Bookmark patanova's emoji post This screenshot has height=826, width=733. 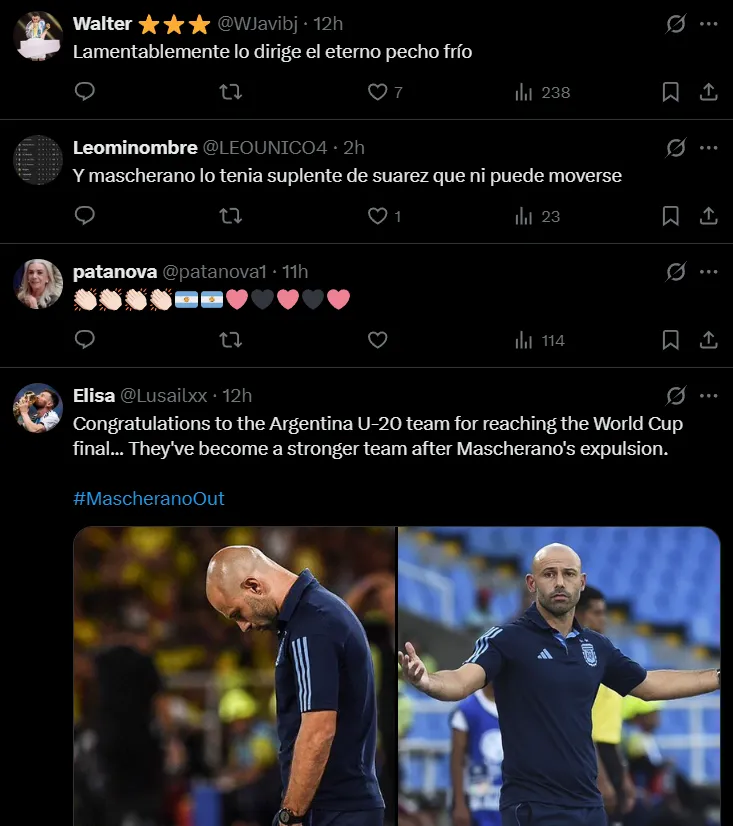[670, 340]
